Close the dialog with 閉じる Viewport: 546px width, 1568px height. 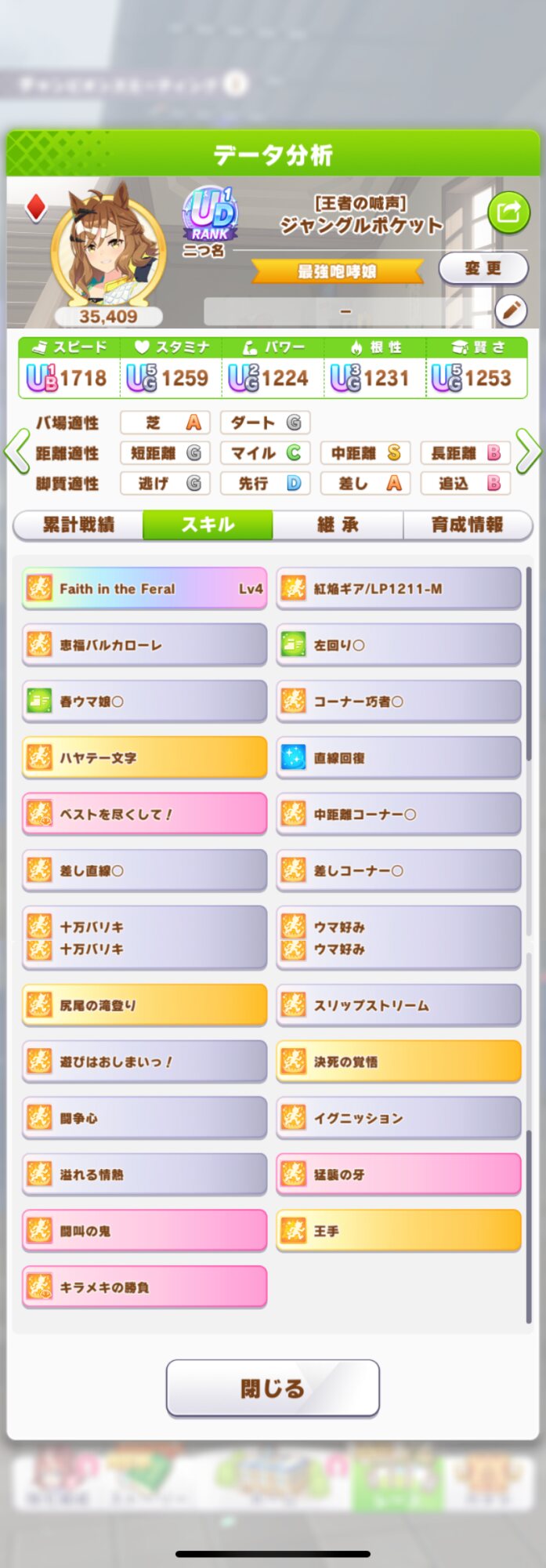tap(273, 1388)
